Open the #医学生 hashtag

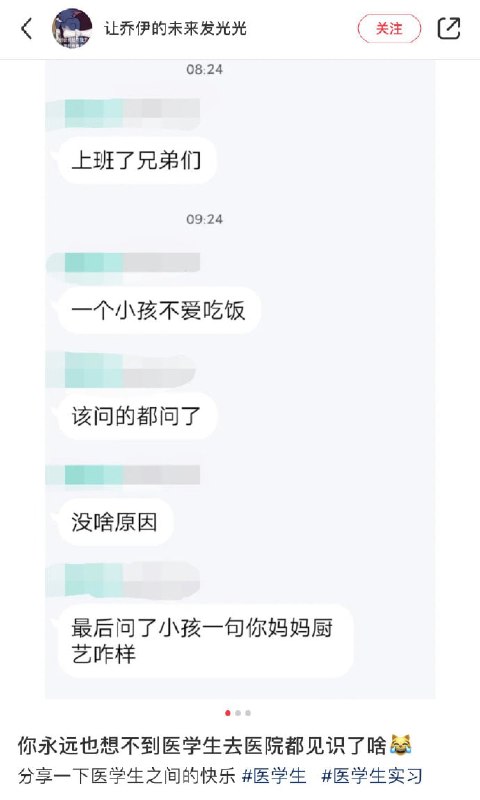point(274,776)
